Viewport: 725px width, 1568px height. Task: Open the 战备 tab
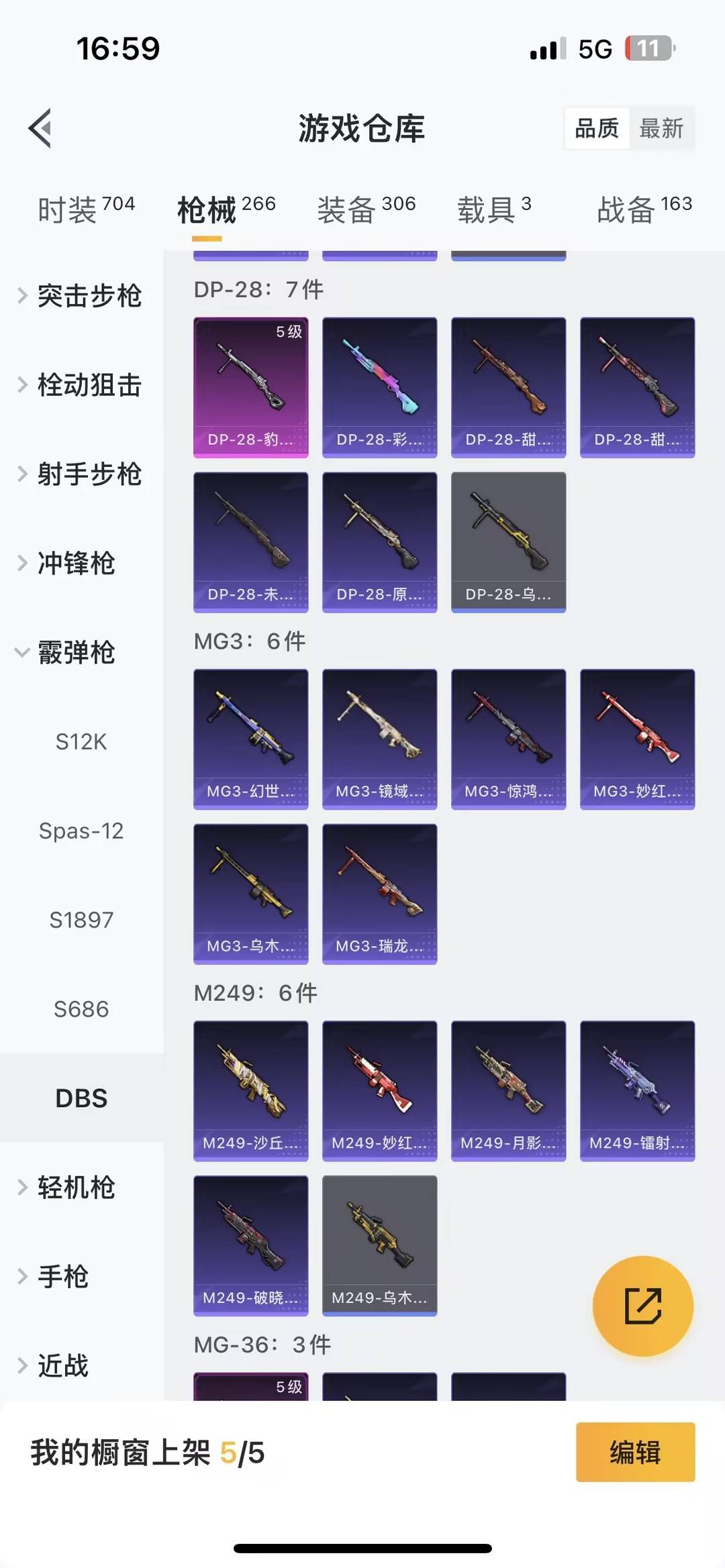644,209
